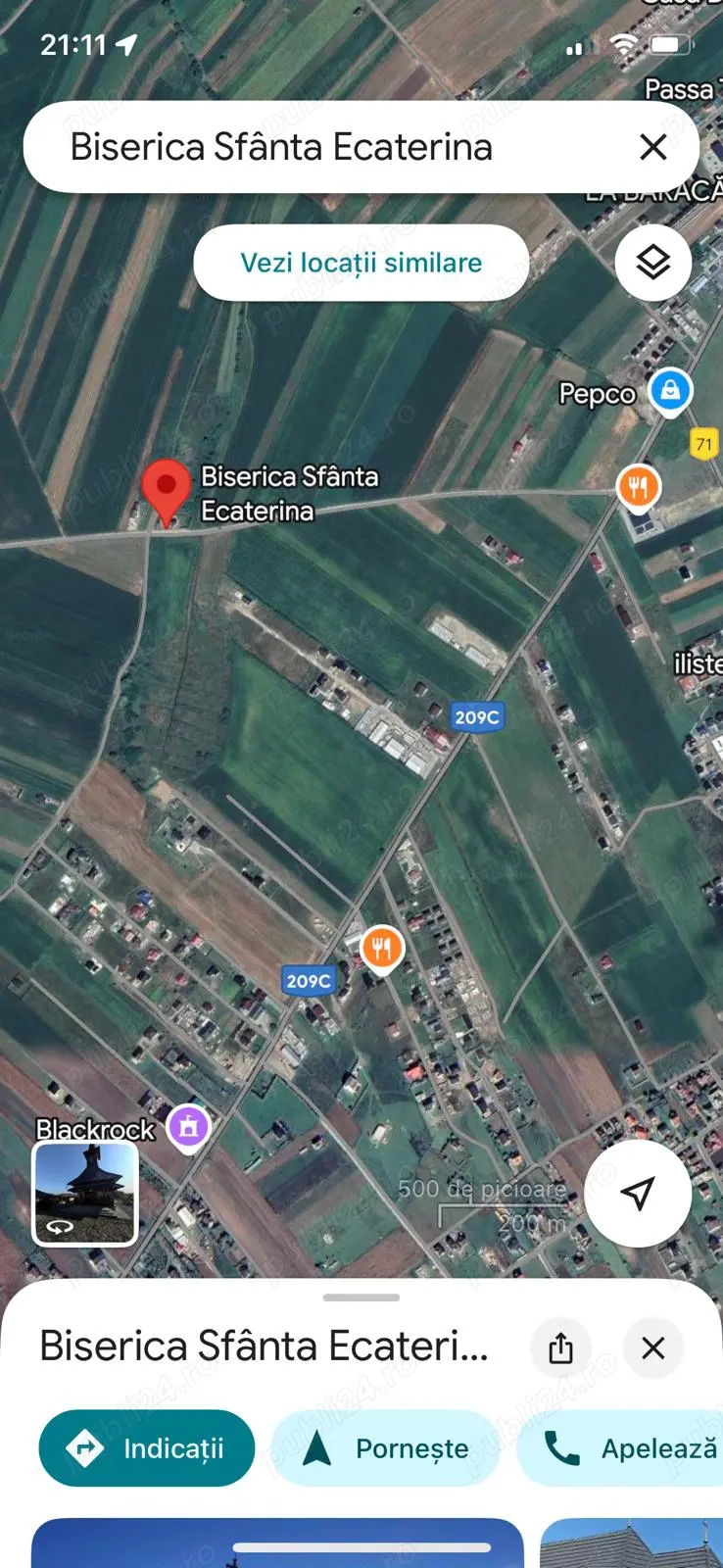This screenshot has width=723, height=1568.
Task: Open the restaurant marker beside the 209C label
Action: pyautogui.click(x=382, y=949)
